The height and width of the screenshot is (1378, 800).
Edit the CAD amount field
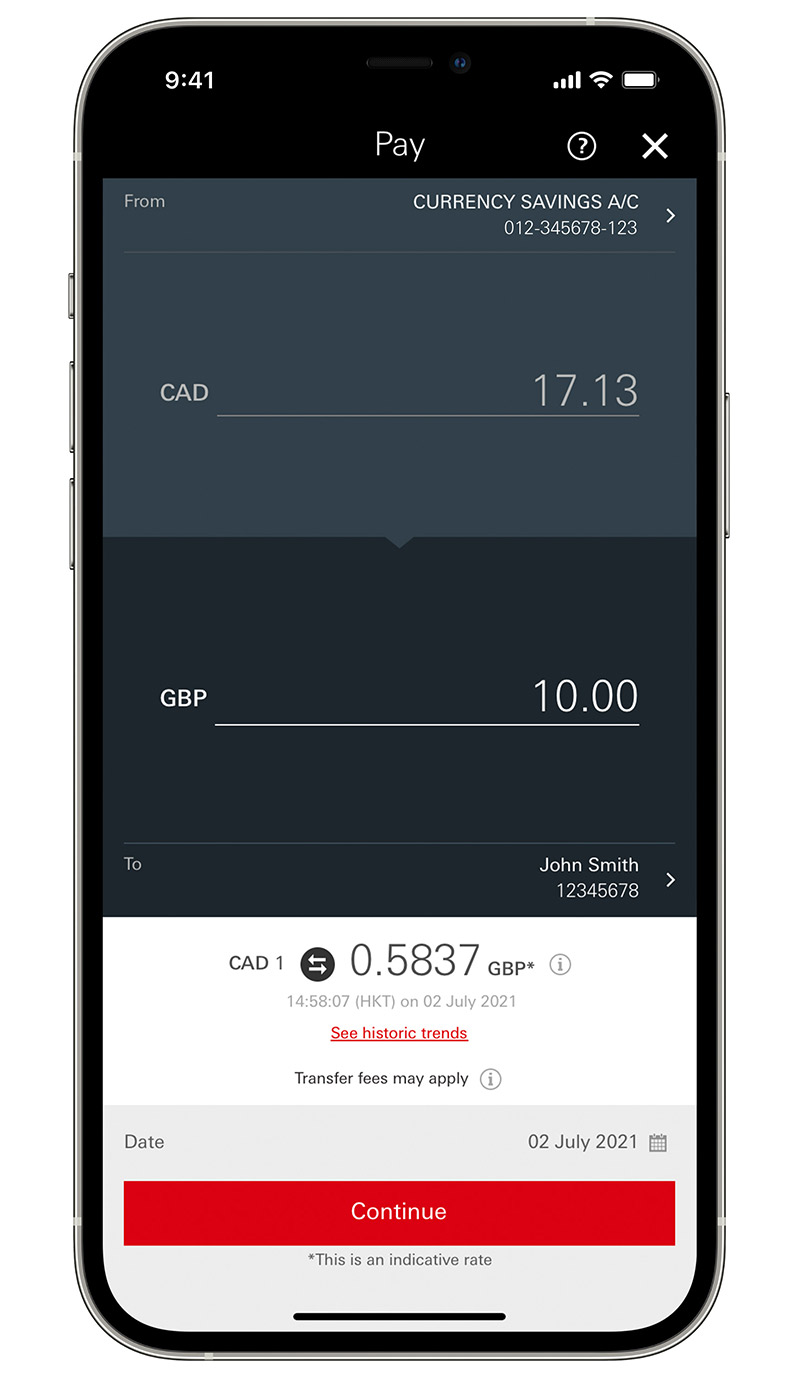428,391
